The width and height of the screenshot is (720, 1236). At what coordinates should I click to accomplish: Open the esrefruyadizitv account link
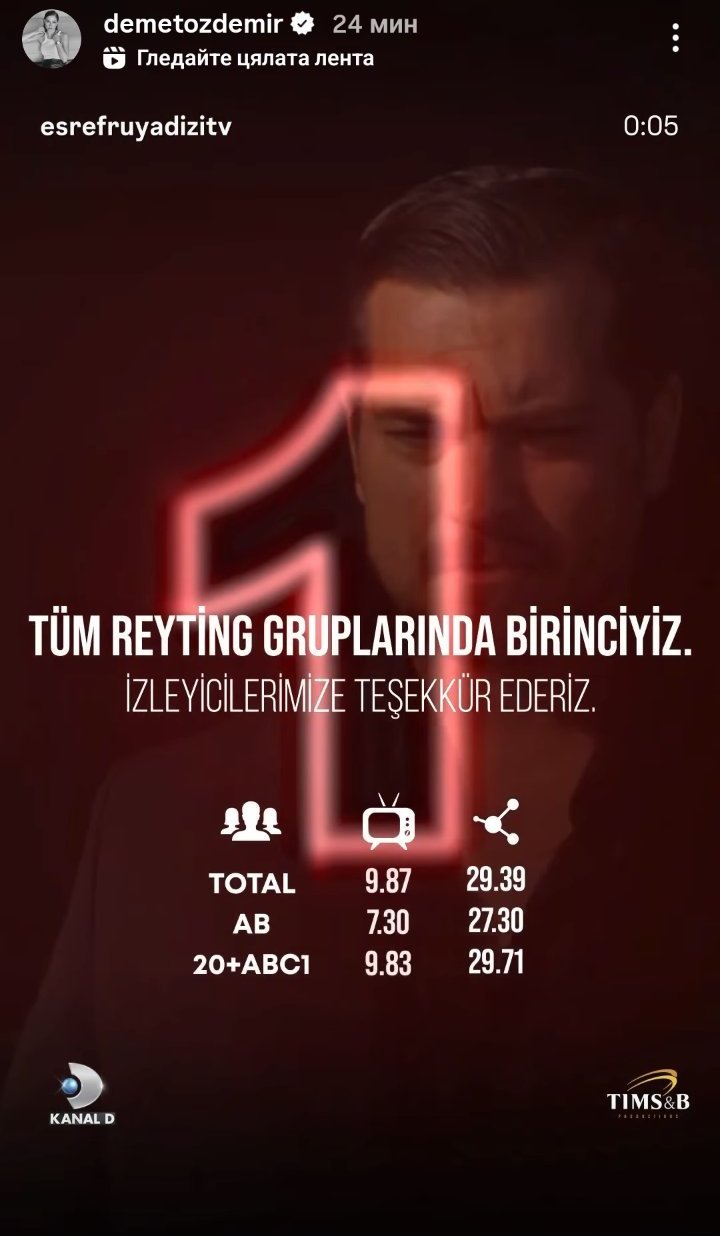click(x=138, y=128)
